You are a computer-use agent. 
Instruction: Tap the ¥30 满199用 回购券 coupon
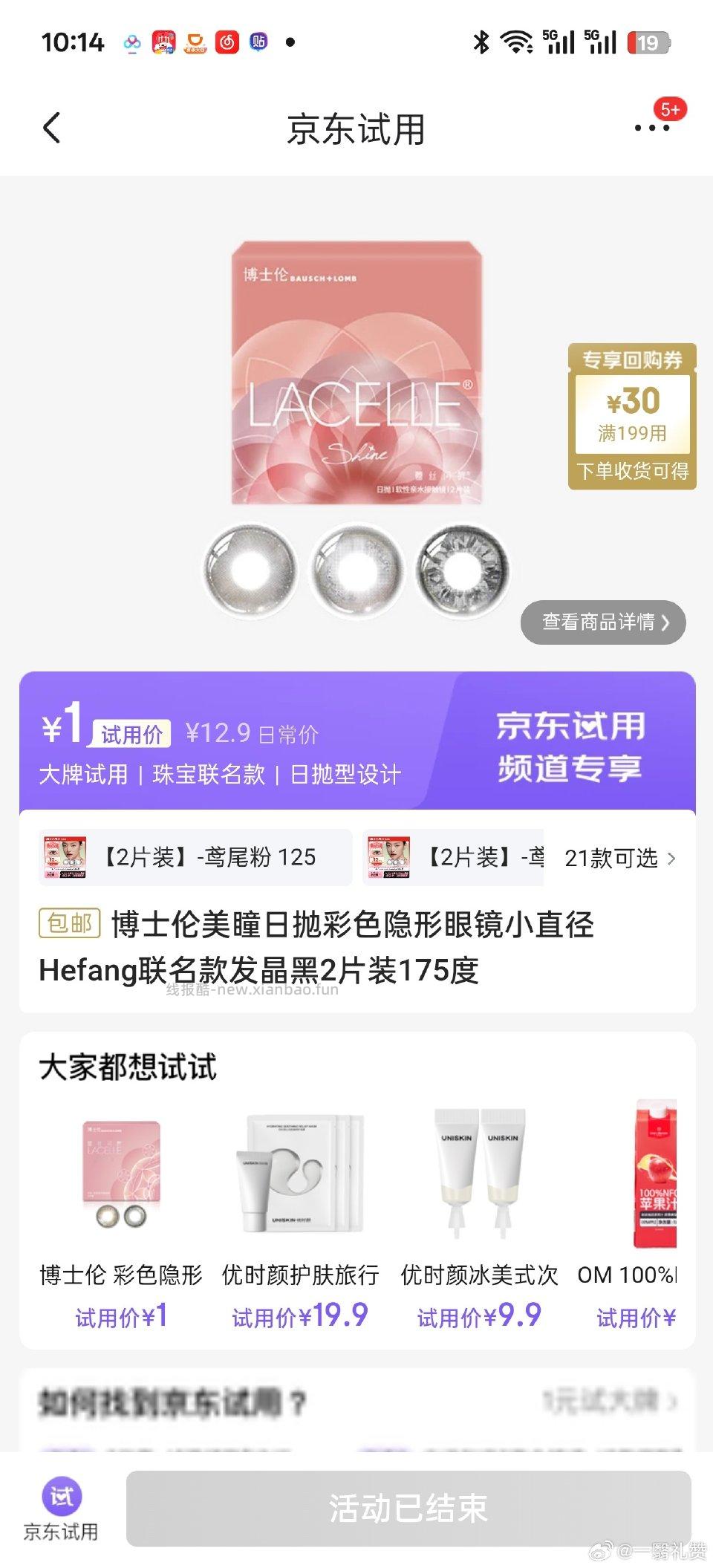coord(632,414)
